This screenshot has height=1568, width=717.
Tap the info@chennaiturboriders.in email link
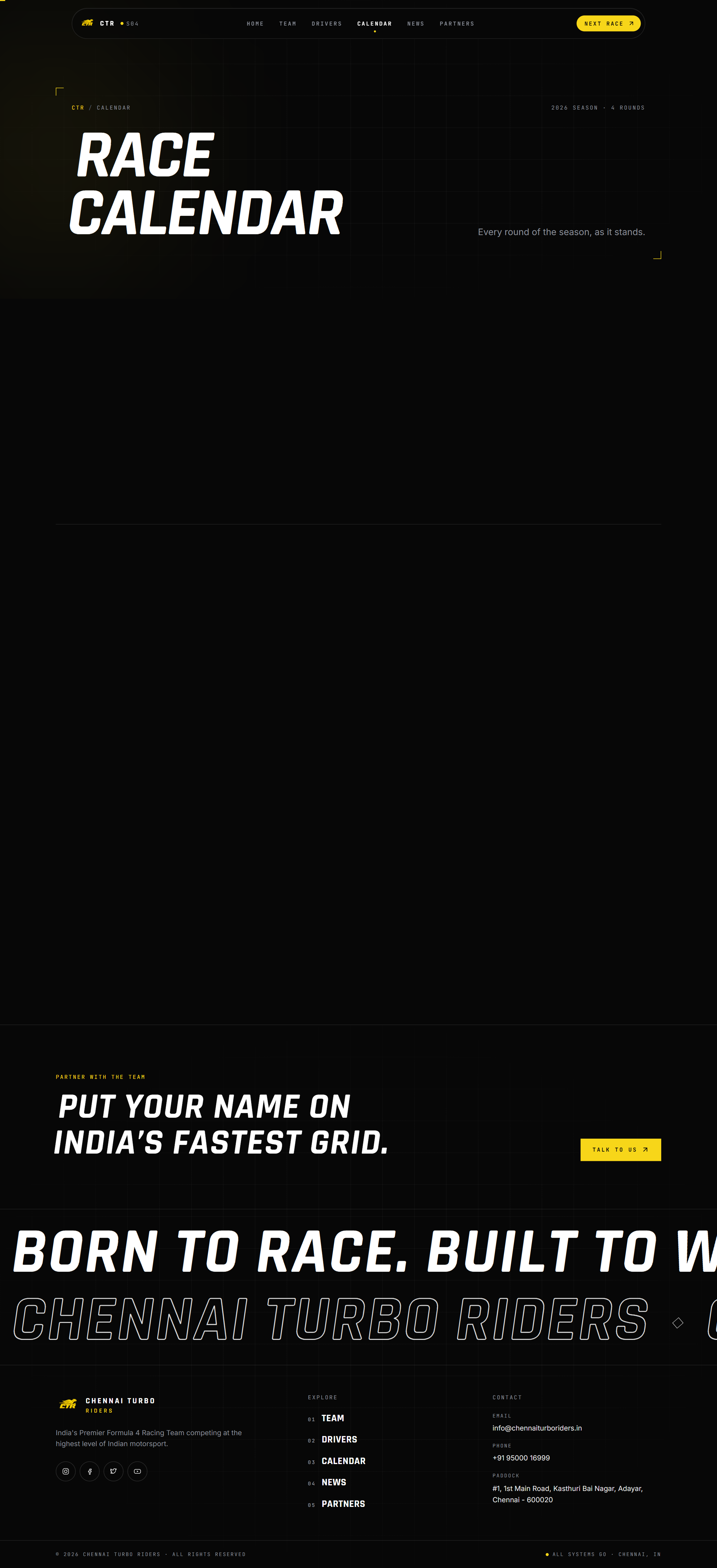pos(537,1428)
